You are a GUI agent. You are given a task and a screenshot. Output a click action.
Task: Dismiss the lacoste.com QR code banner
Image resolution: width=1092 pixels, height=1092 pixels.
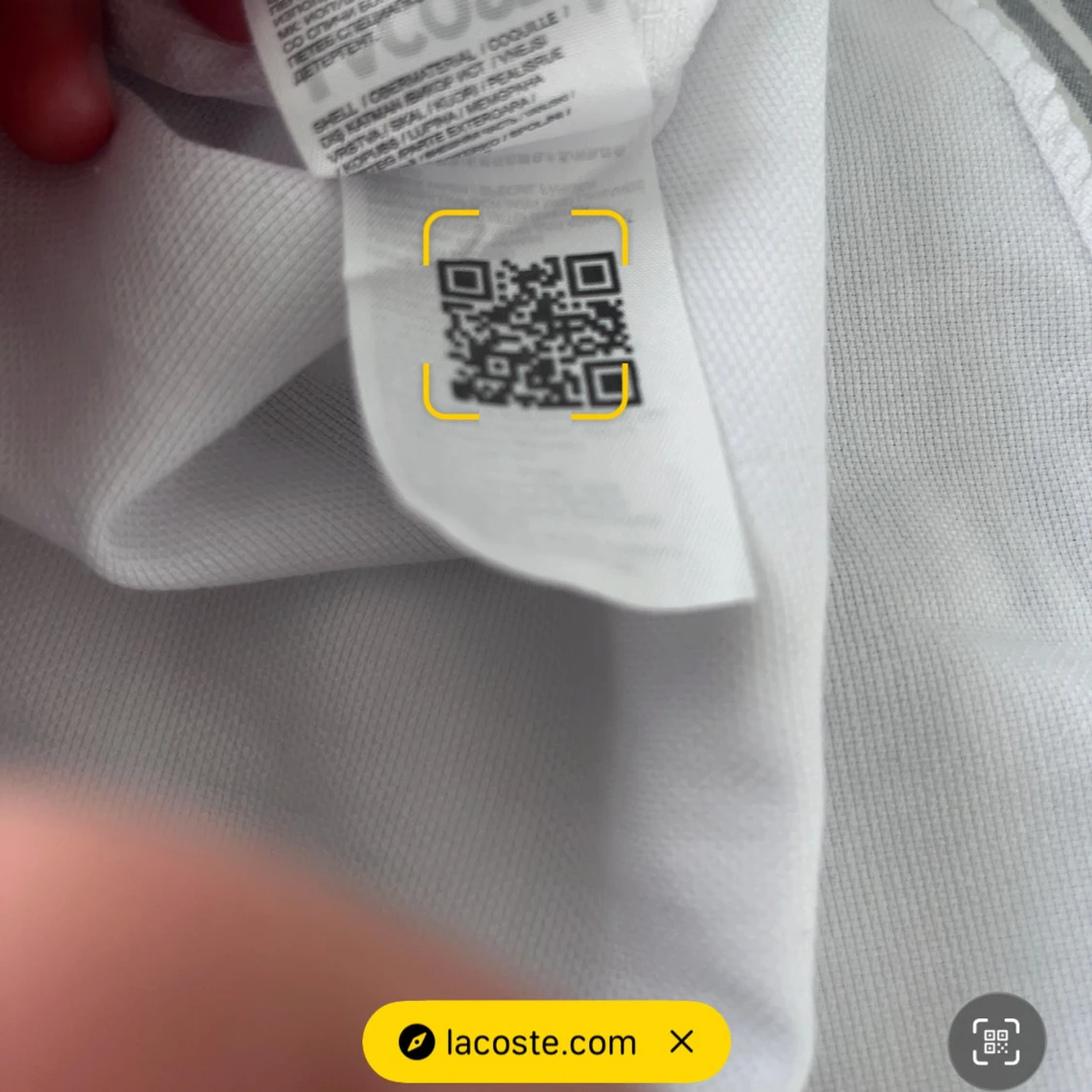click(x=682, y=1042)
